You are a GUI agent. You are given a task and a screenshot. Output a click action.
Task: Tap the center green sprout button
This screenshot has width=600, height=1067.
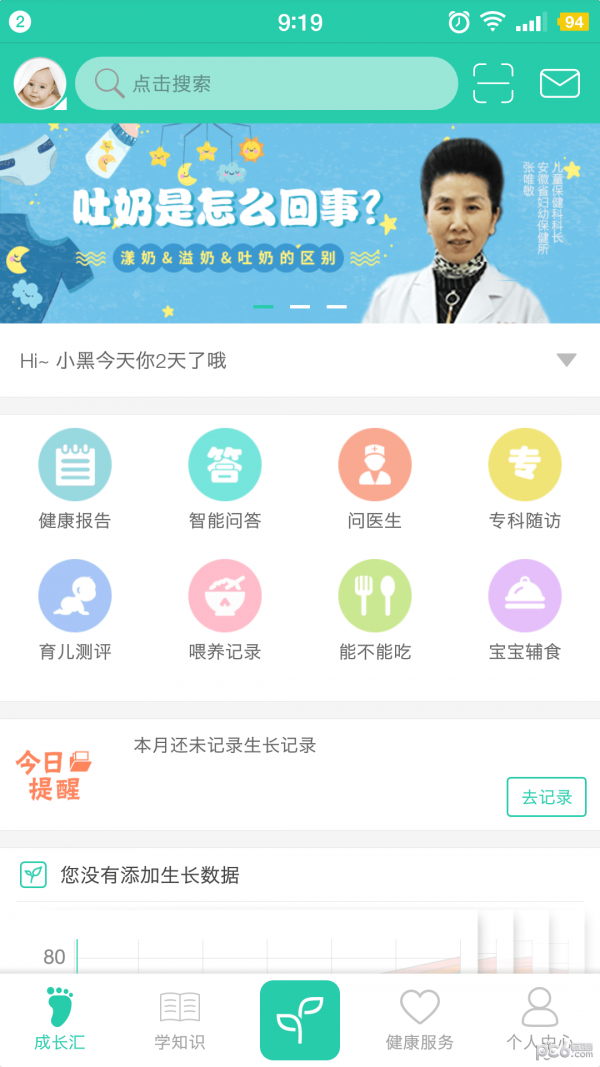(300, 1020)
